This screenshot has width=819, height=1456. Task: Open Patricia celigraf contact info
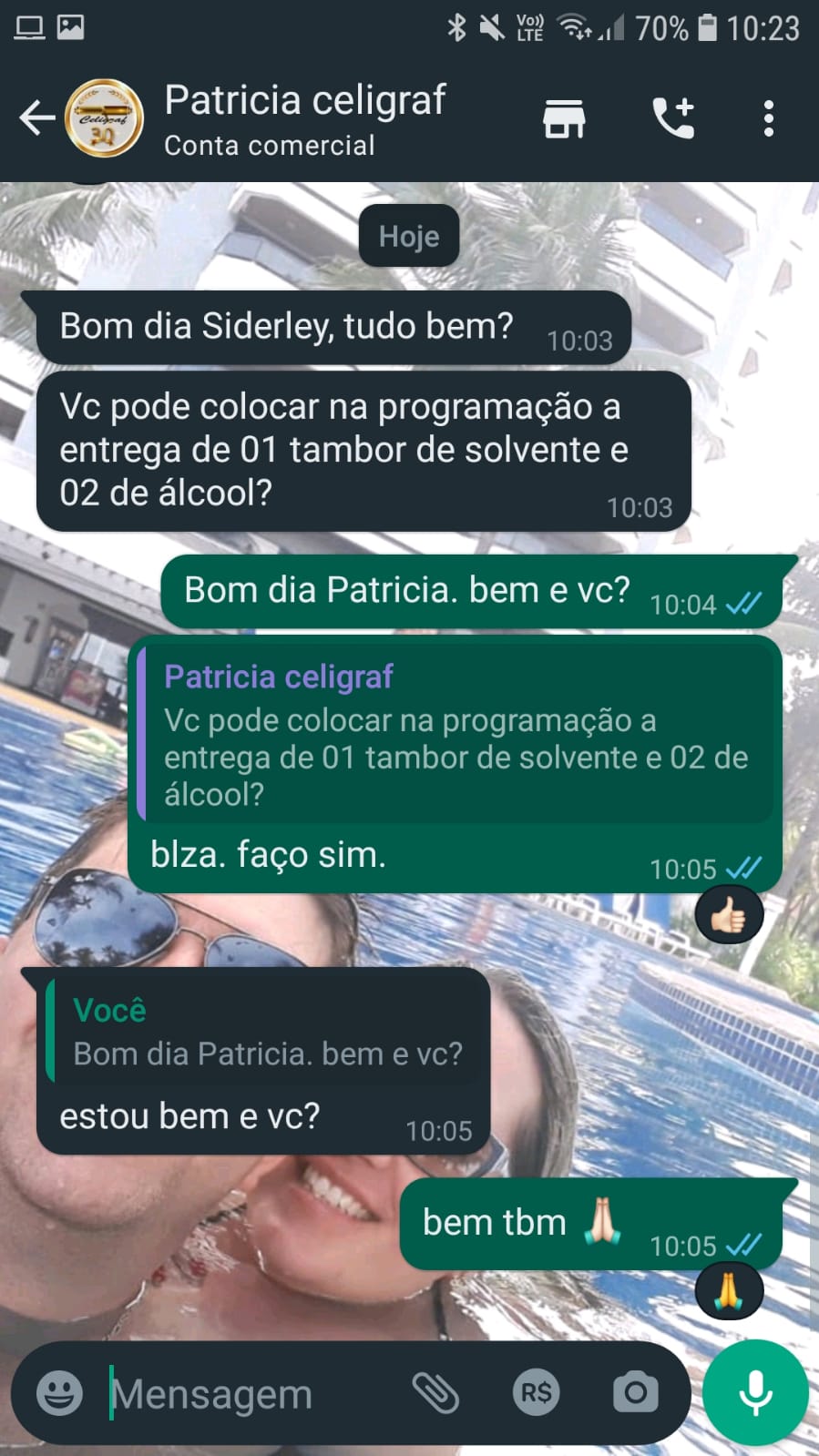tap(305, 118)
